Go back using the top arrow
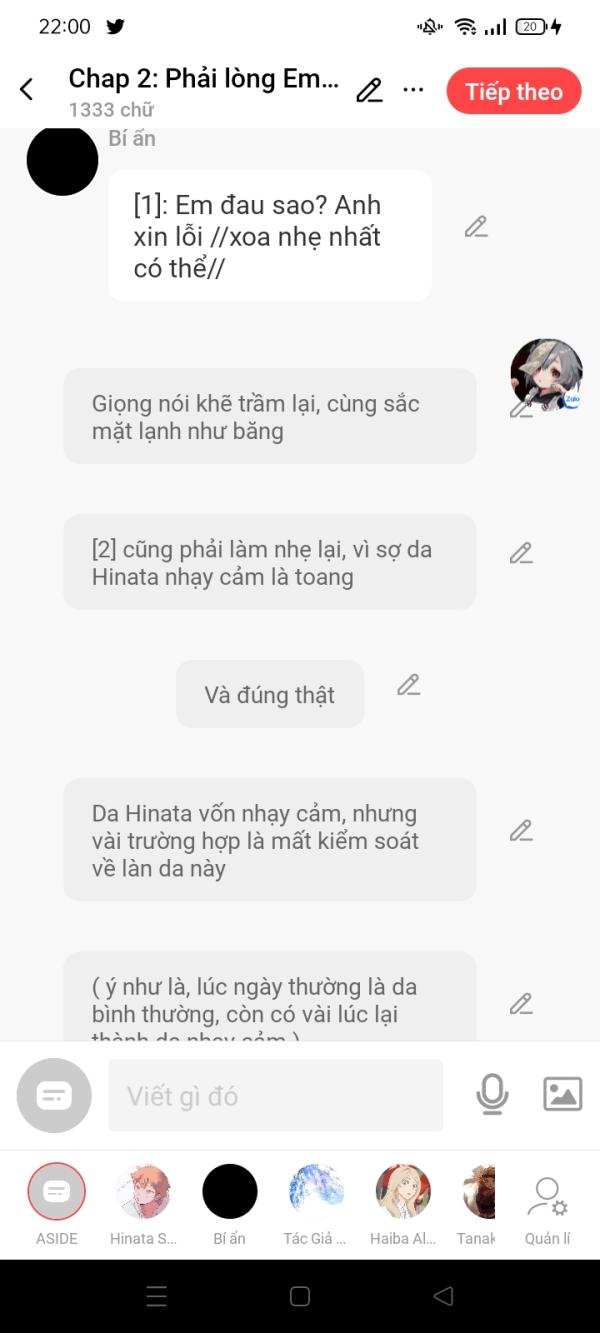 tap(27, 90)
